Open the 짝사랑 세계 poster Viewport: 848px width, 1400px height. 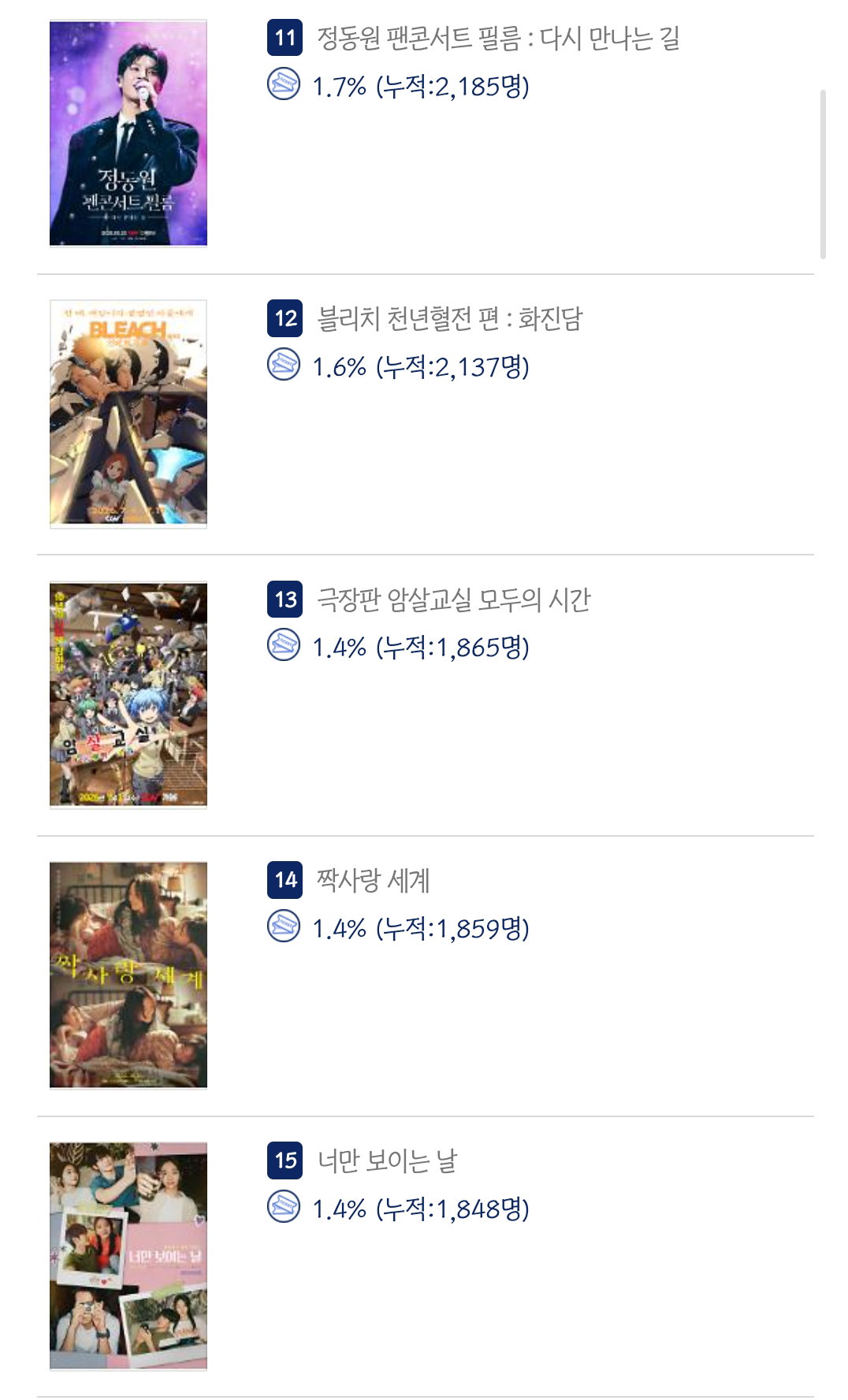[128, 975]
